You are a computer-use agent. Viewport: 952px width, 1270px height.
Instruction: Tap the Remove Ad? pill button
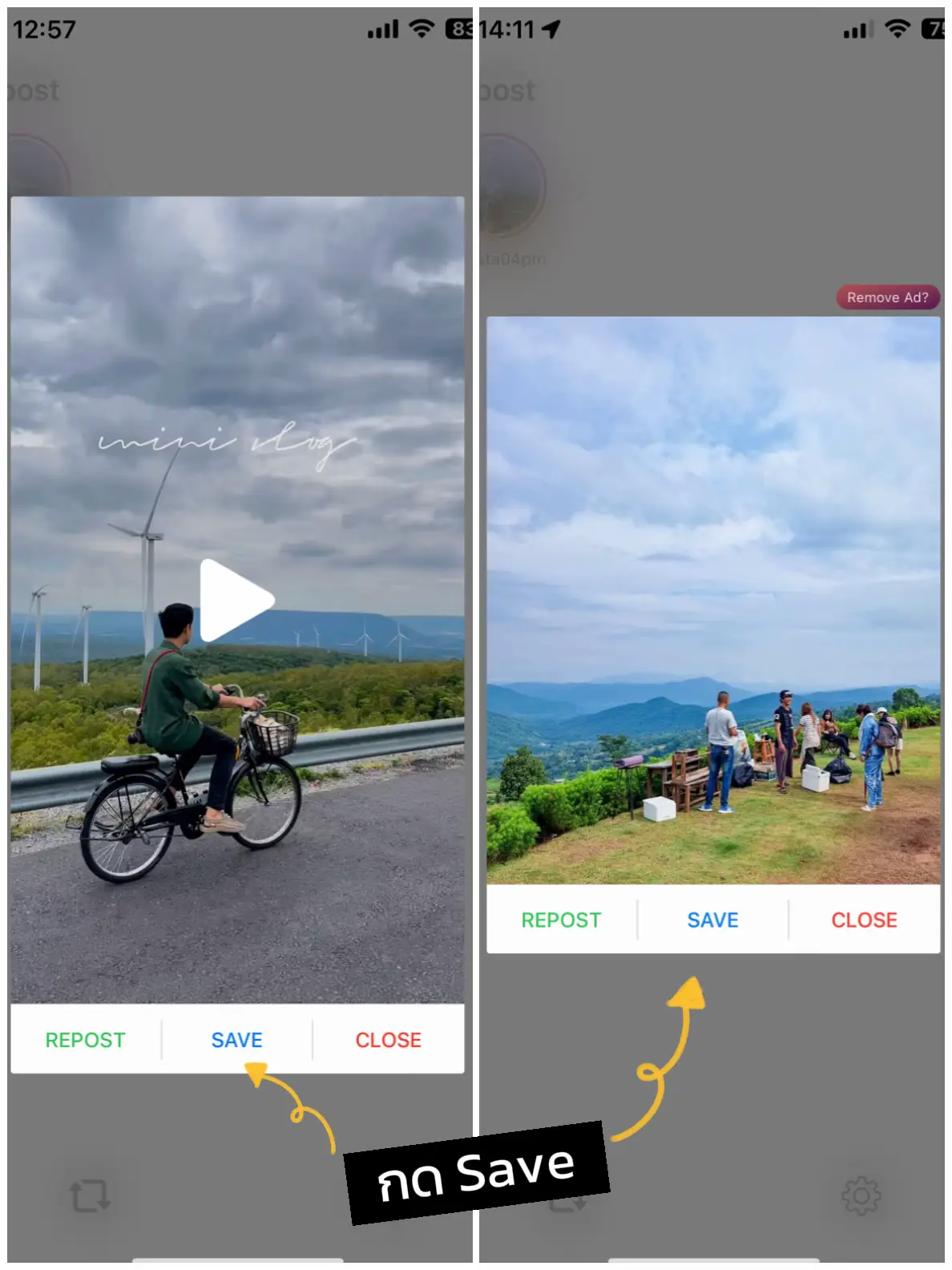pos(888,297)
